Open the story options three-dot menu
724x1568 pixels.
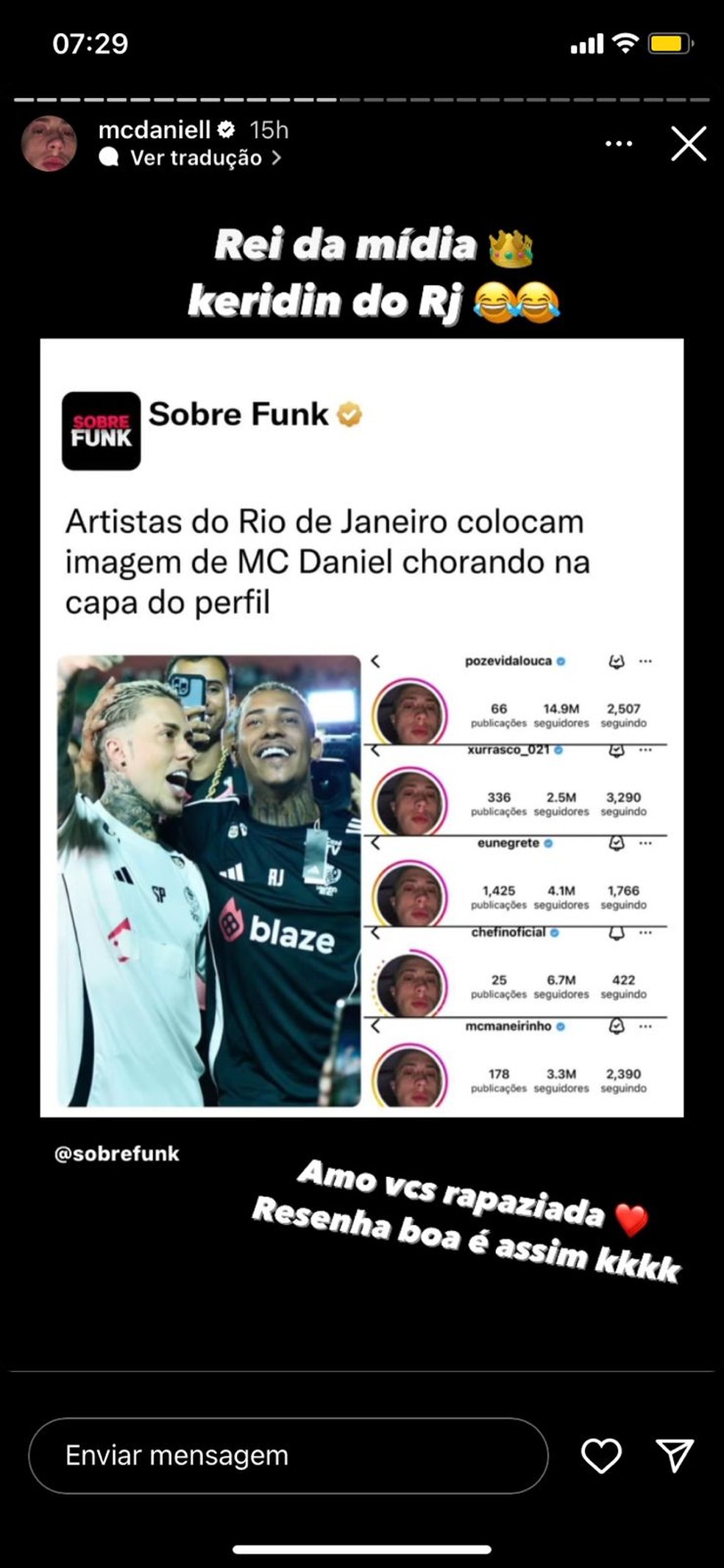620,144
